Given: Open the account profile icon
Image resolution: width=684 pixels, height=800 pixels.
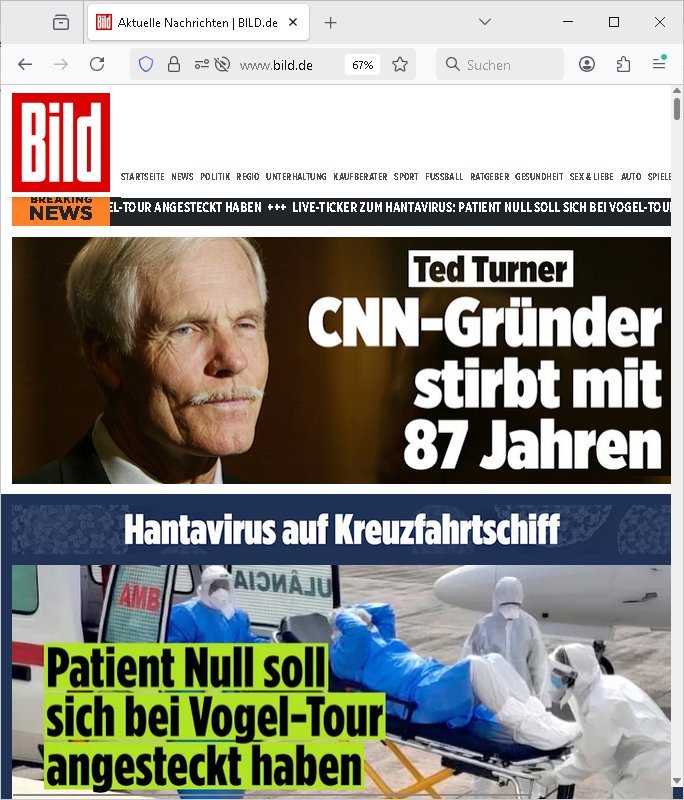Looking at the screenshot, I should [587, 64].
